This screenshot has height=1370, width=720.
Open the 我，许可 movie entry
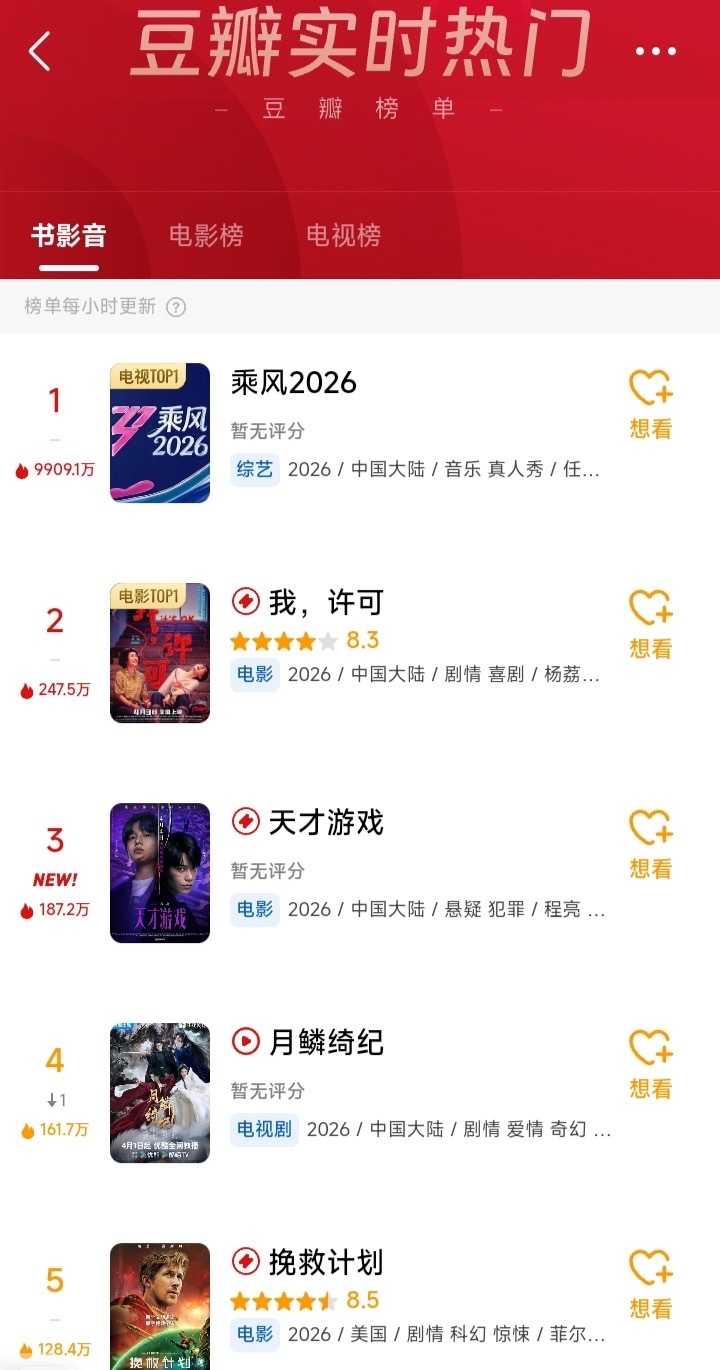click(326, 603)
